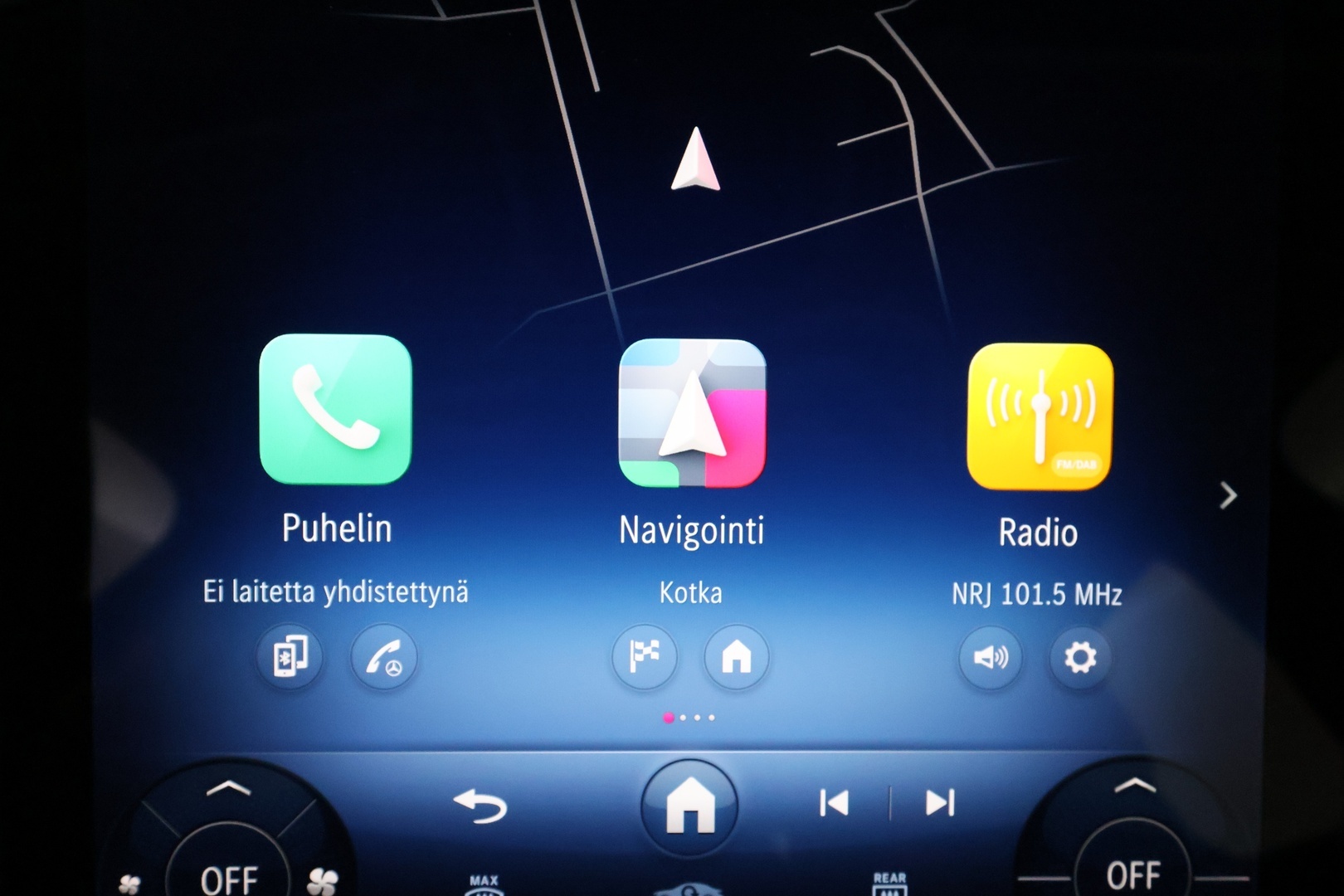Launch the Navigointi app
Viewport: 1344px width, 896px height.
(692, 413)
